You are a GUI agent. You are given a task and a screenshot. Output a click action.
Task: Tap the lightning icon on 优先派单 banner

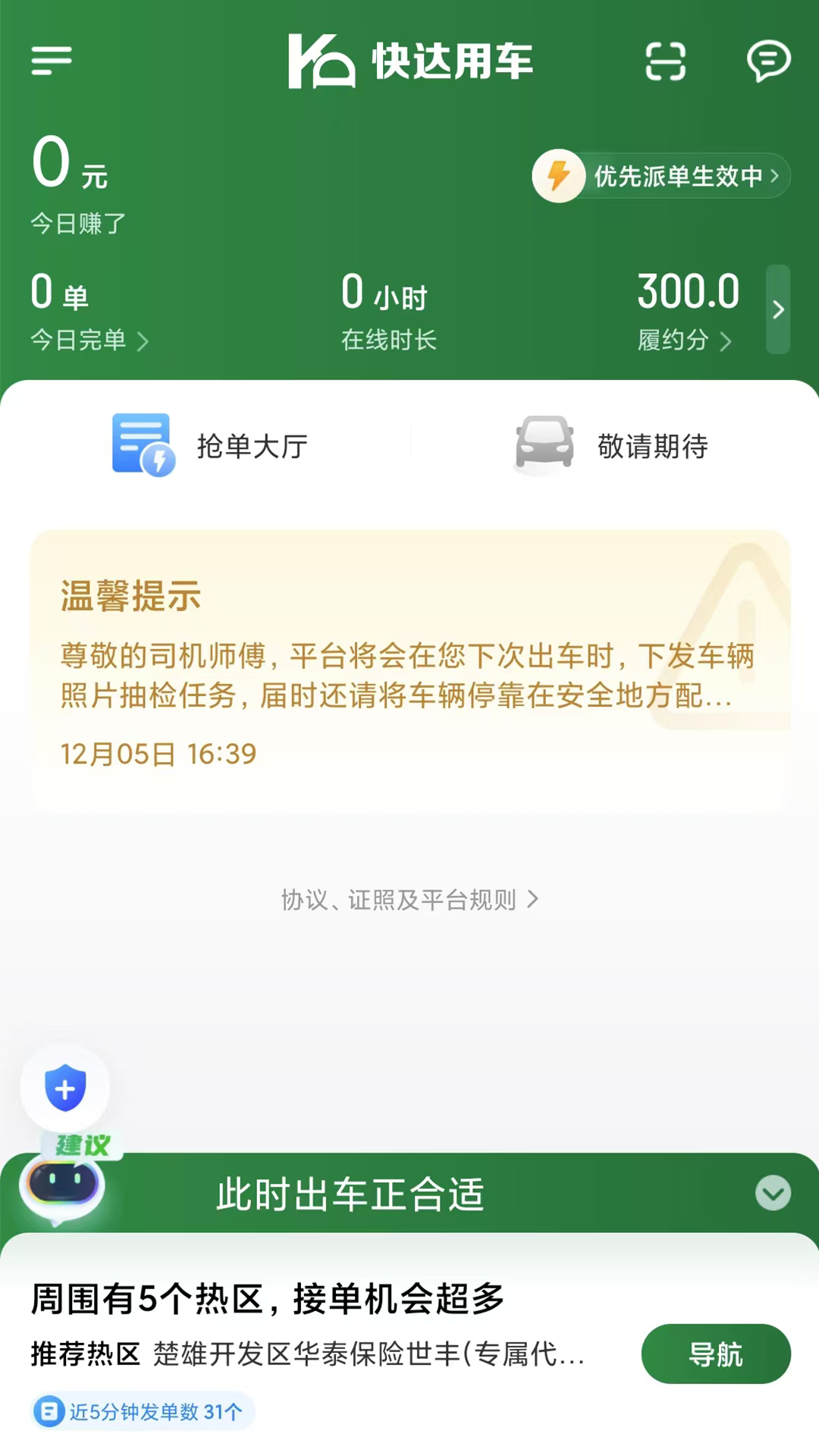coord(559,176)
